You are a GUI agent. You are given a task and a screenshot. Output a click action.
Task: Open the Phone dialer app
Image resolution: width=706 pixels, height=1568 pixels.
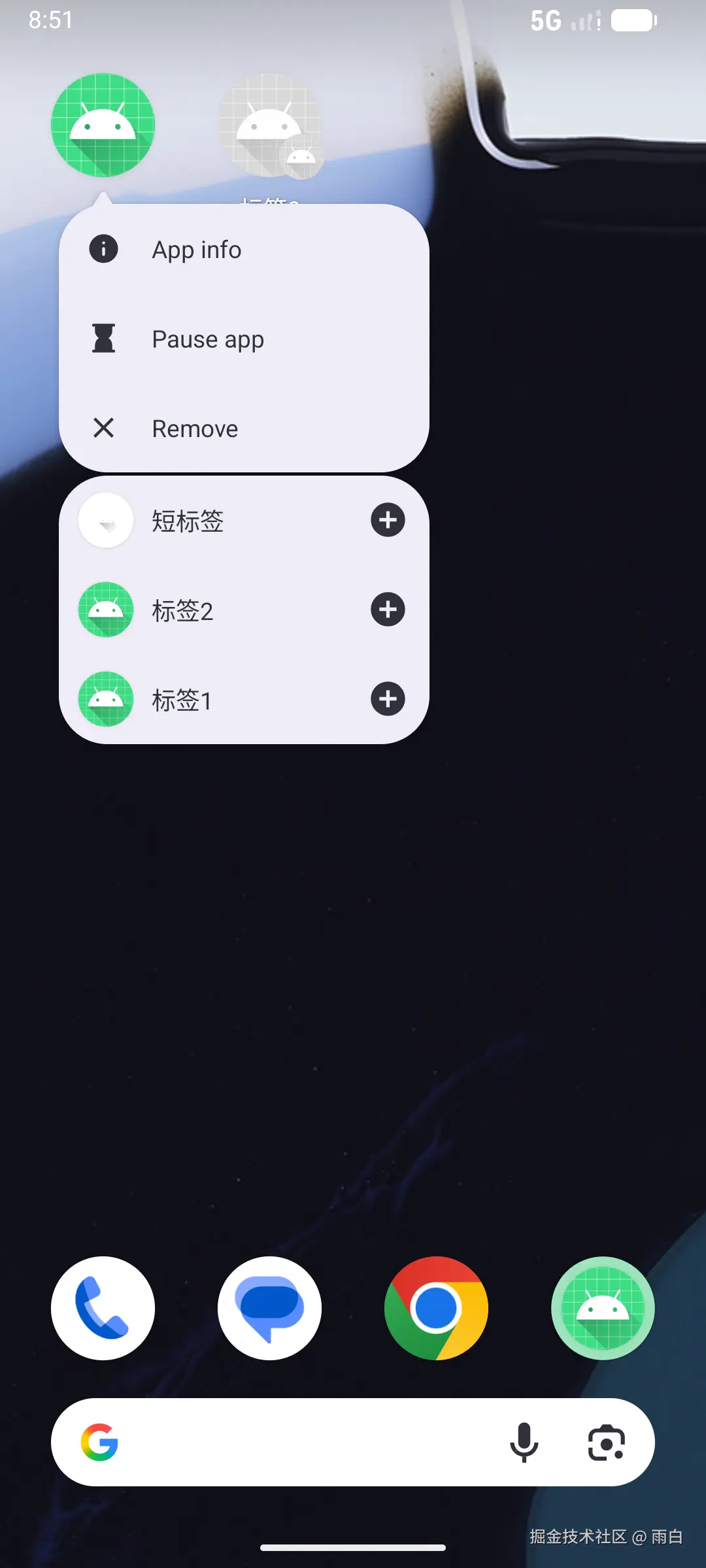[103, 1308]
